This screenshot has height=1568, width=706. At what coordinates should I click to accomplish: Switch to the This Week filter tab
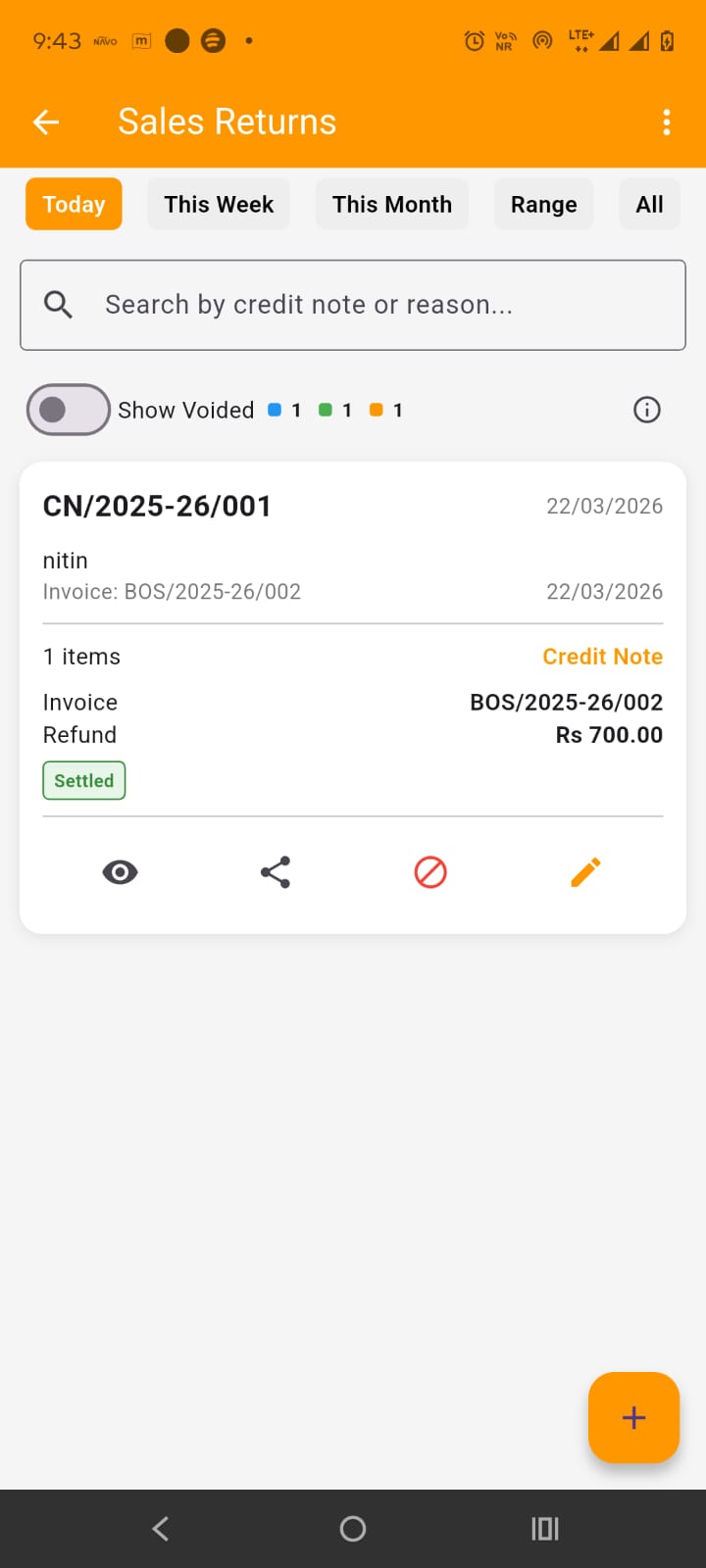coord(219,204)
